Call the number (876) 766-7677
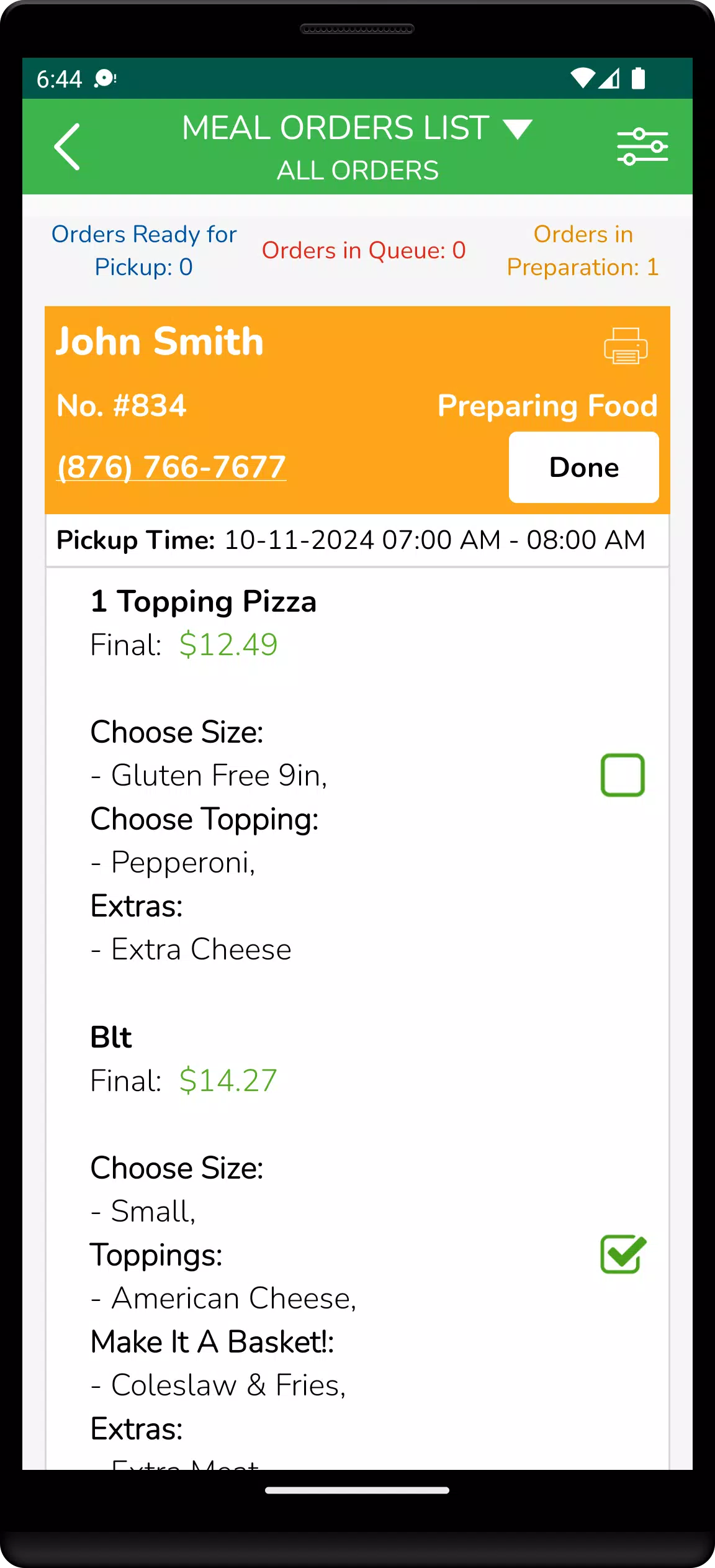 click(x=171, y=467)
